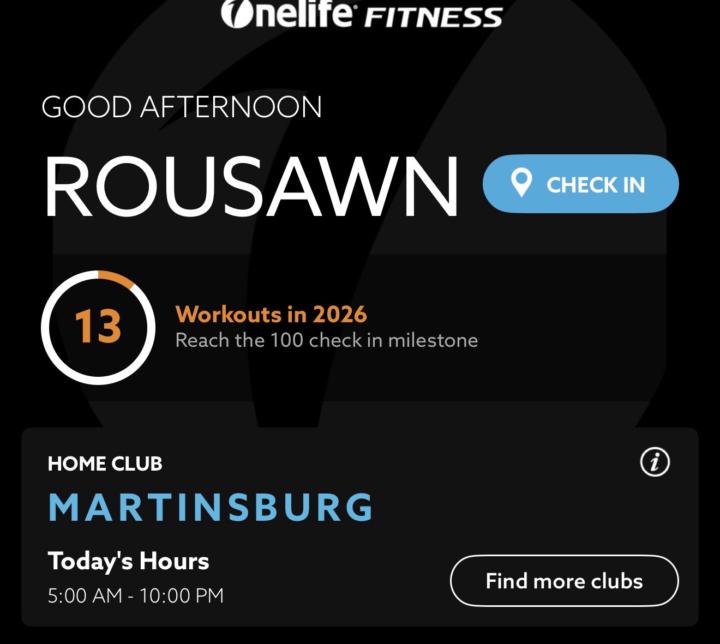The image size is (720, 644).
Task: Tap the Check In button
Action: coord(580,184)
